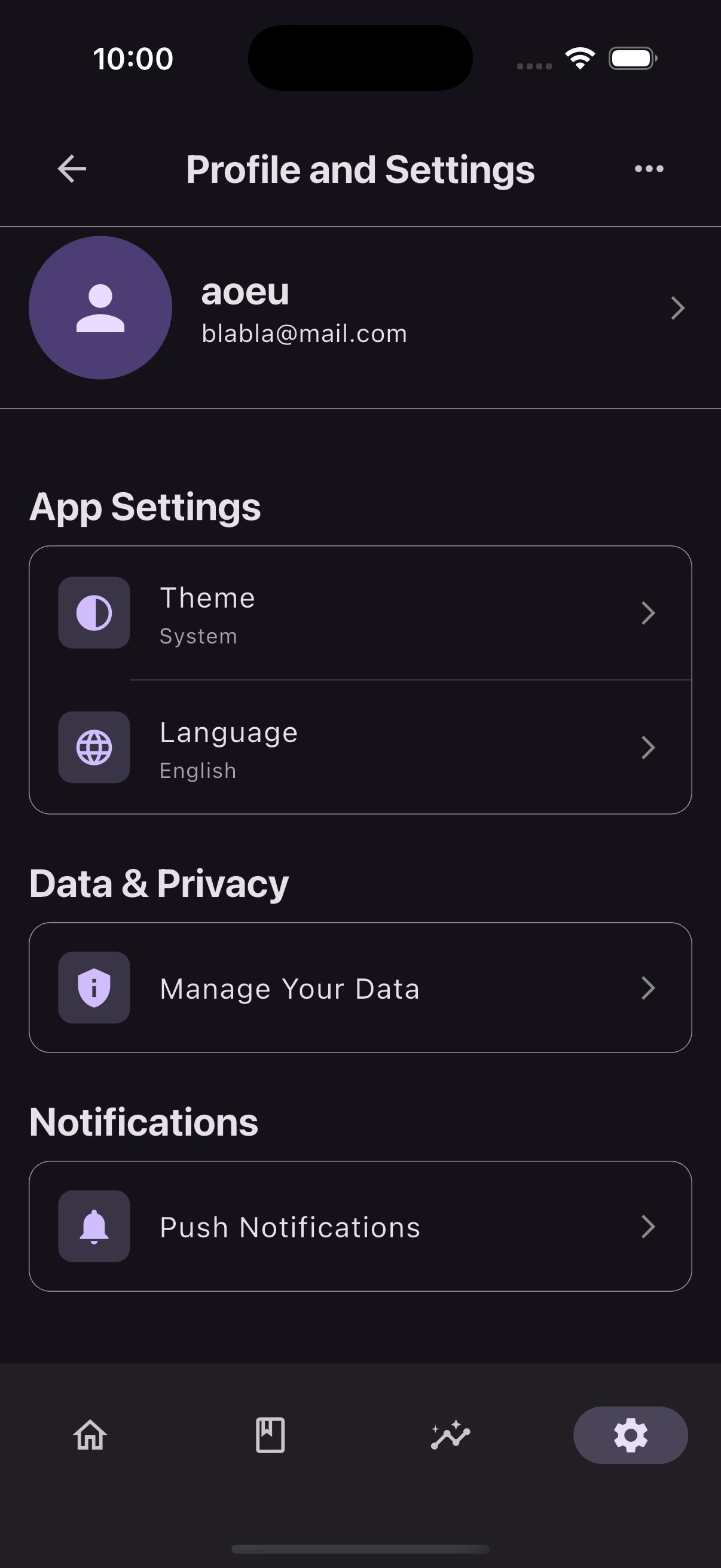Switch to the Home tab

[91, 1435]
